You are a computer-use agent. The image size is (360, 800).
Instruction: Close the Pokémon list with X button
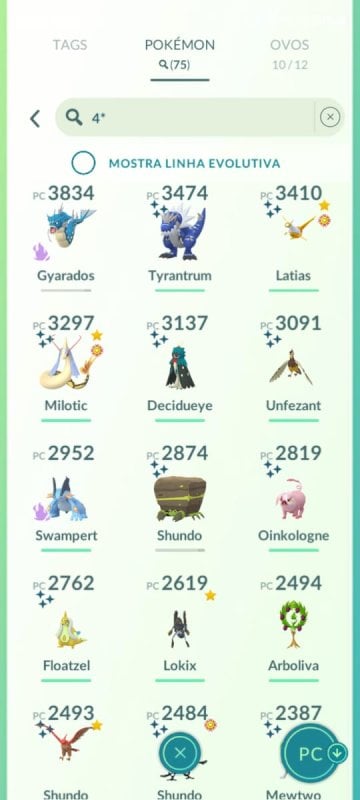pos(179,753)
